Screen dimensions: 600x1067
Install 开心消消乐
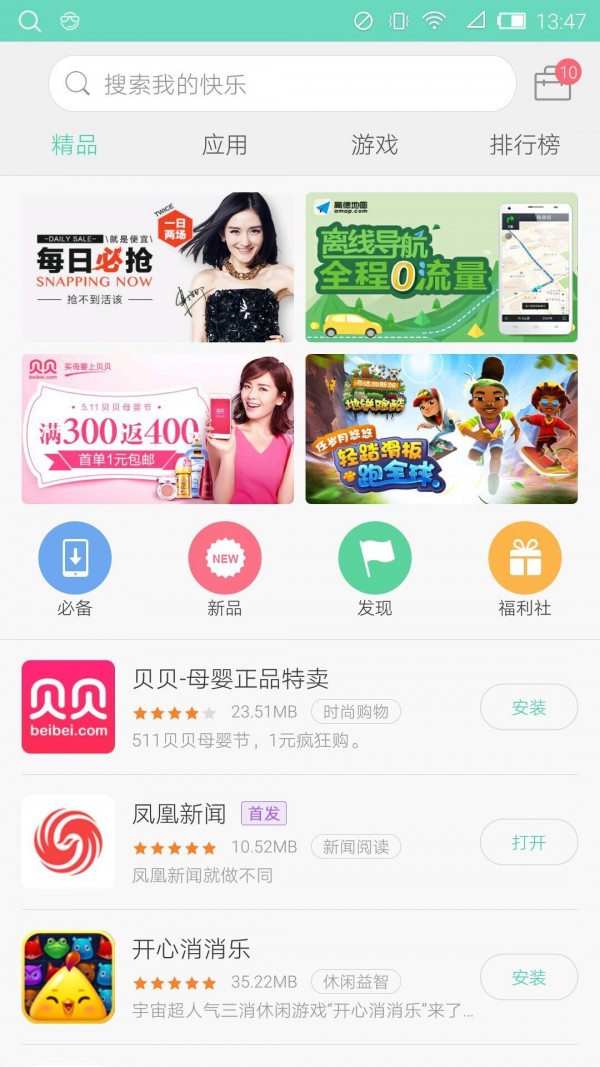coord(529,977)
